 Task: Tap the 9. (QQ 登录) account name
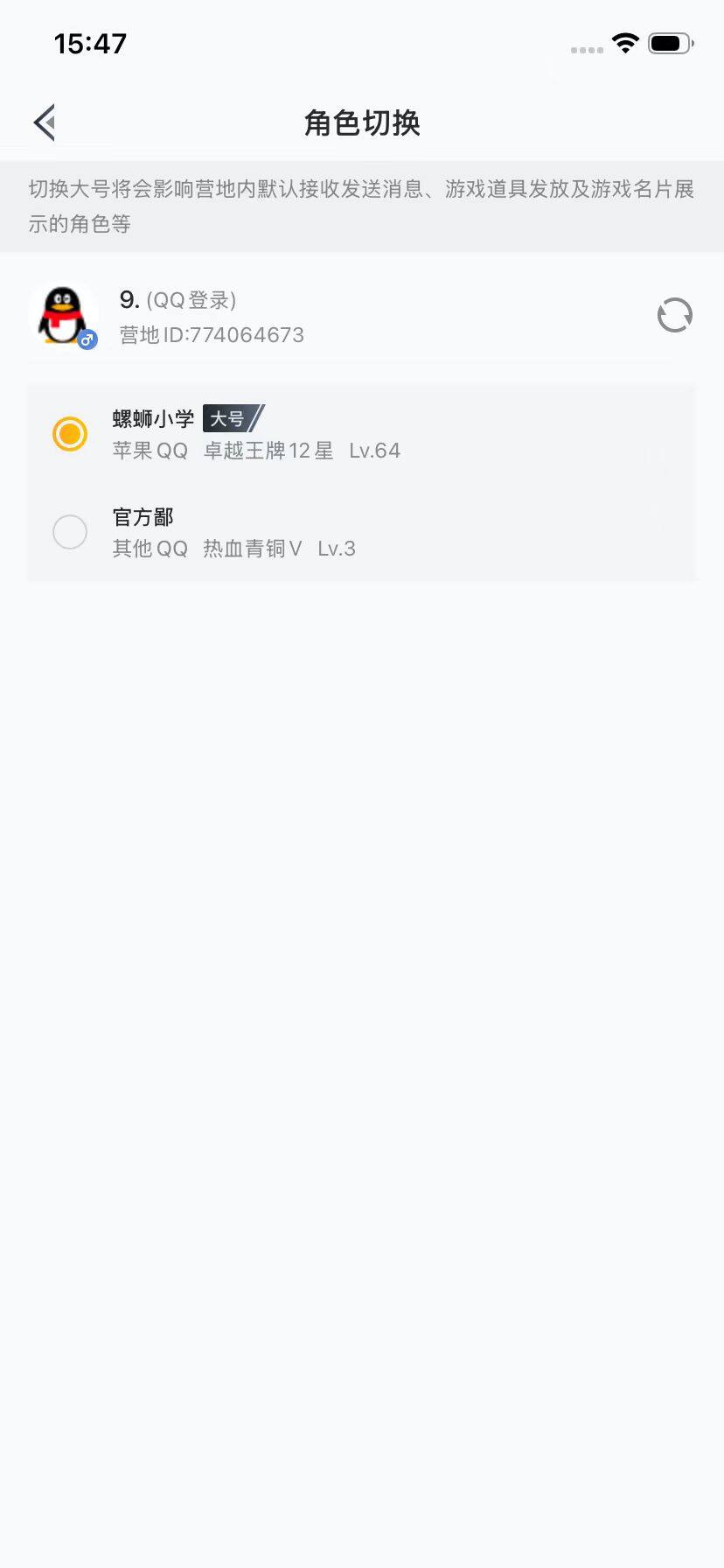(x=179, y=299)
